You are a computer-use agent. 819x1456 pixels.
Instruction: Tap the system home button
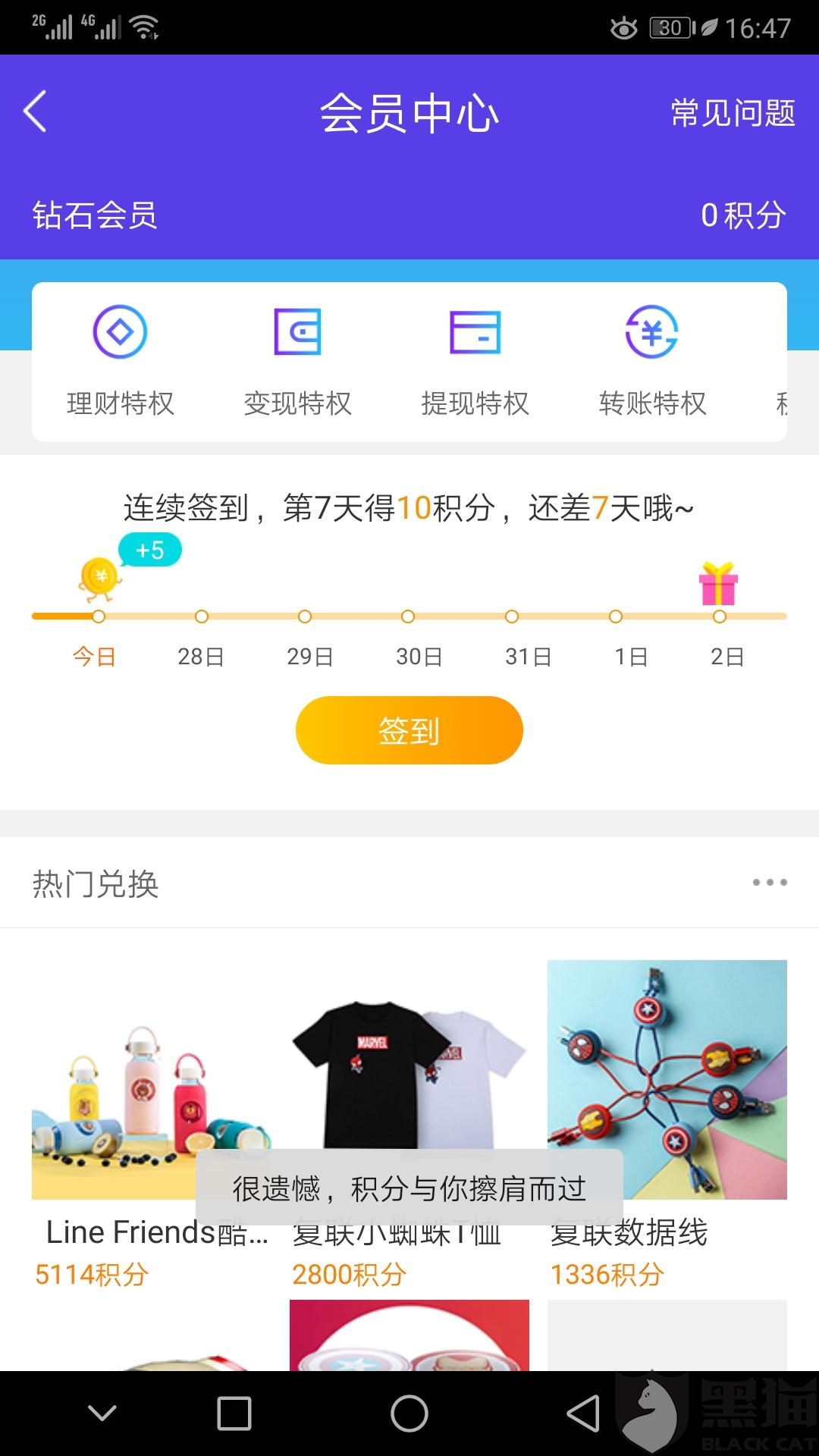pyautogui.click(x=409, y=1414)
